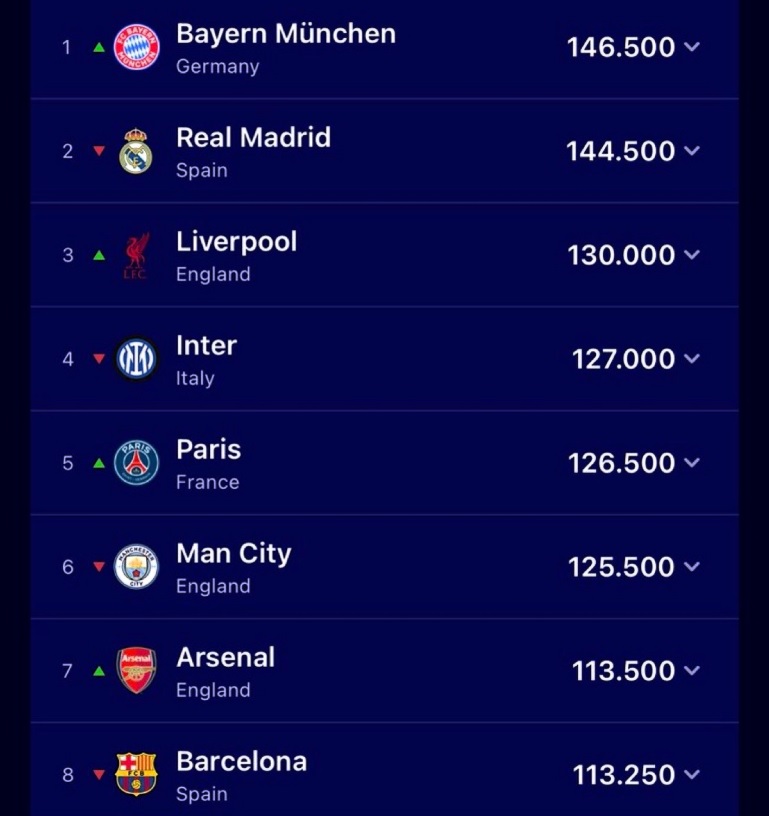Screen dimensions: 769x816
Task: Click the Real Madrid crest logo
Action: click(136, 151)
